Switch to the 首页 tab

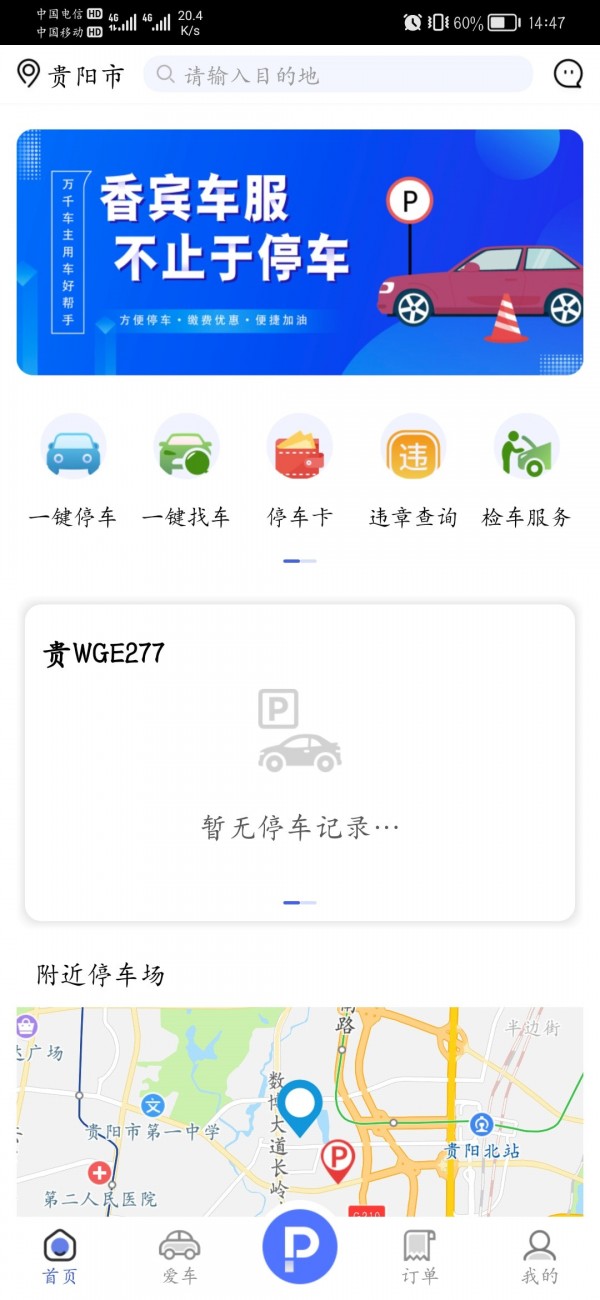60,1256
